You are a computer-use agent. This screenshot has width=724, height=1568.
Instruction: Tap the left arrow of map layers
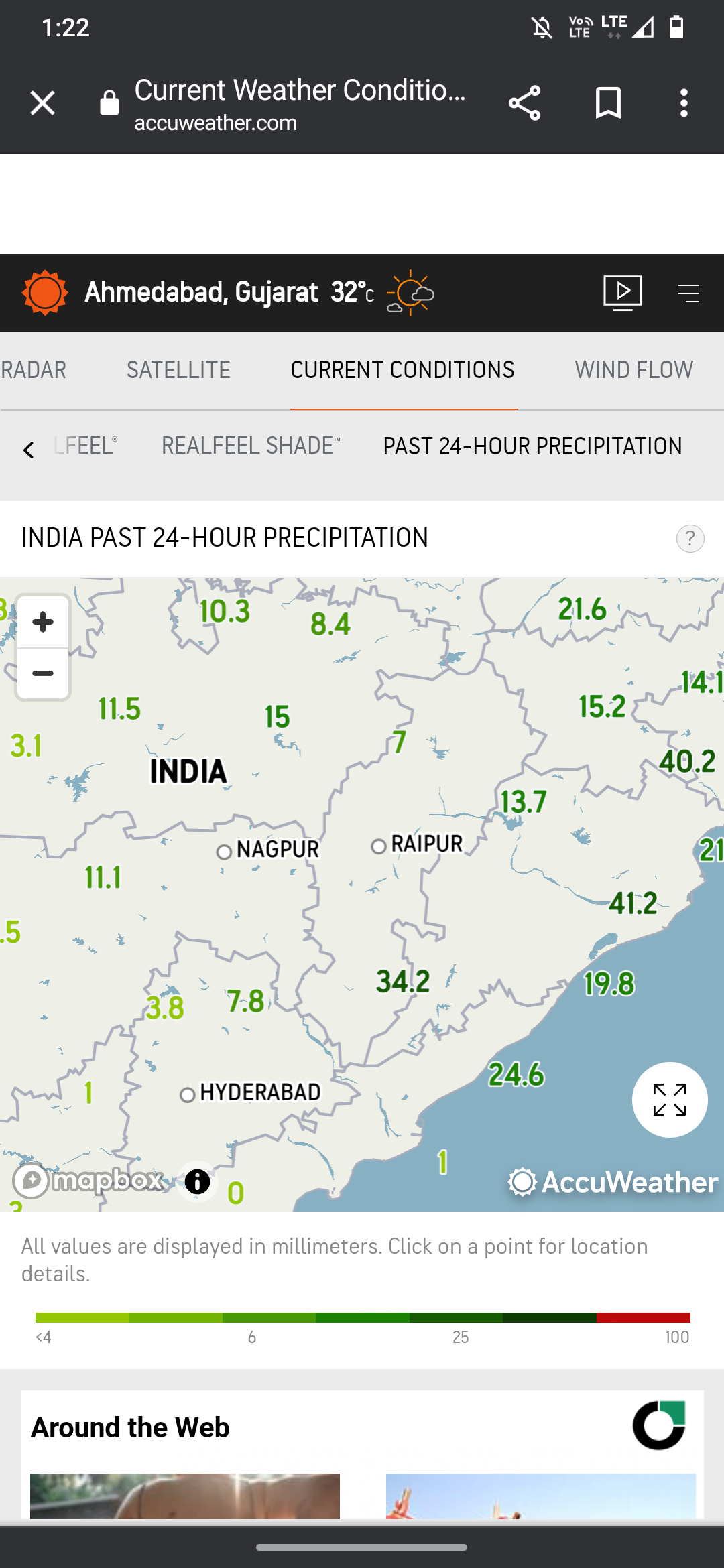pos(28,450)
